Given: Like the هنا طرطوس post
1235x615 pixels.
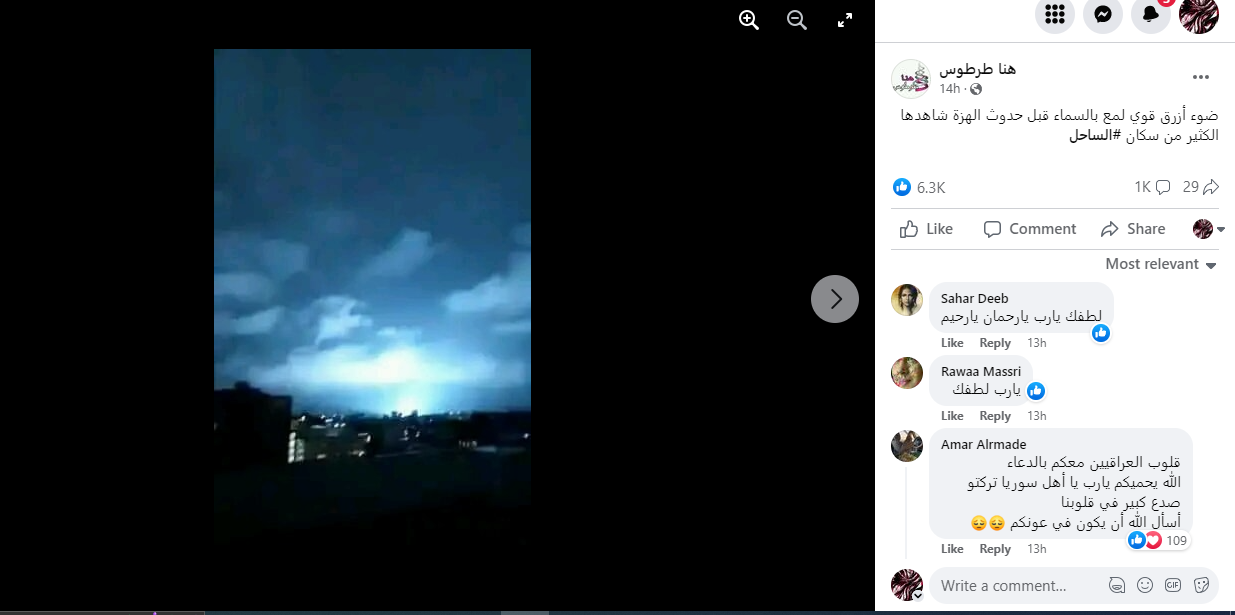Looking at the screenshot, I should click(x=926, y=229).
